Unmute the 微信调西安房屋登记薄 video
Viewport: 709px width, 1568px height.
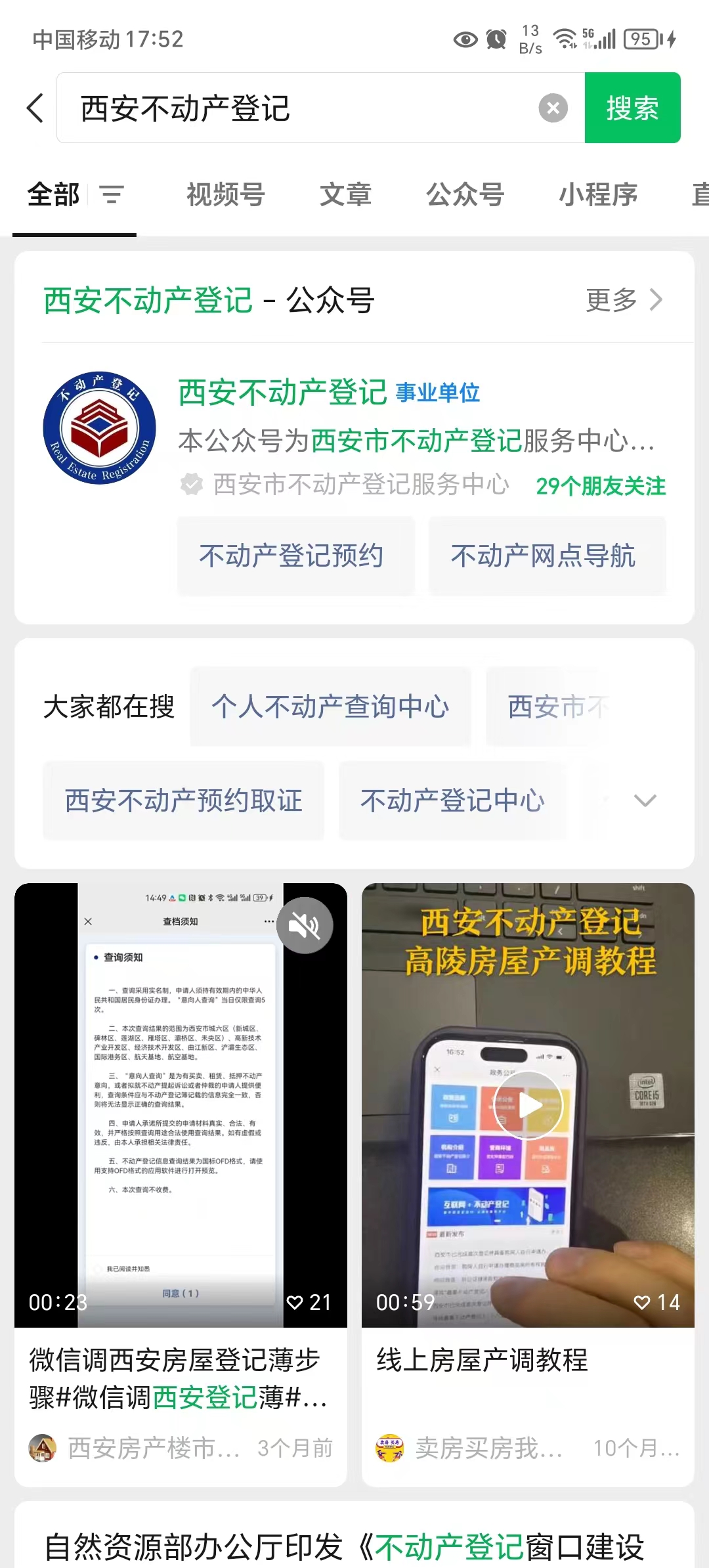(305, 926)
